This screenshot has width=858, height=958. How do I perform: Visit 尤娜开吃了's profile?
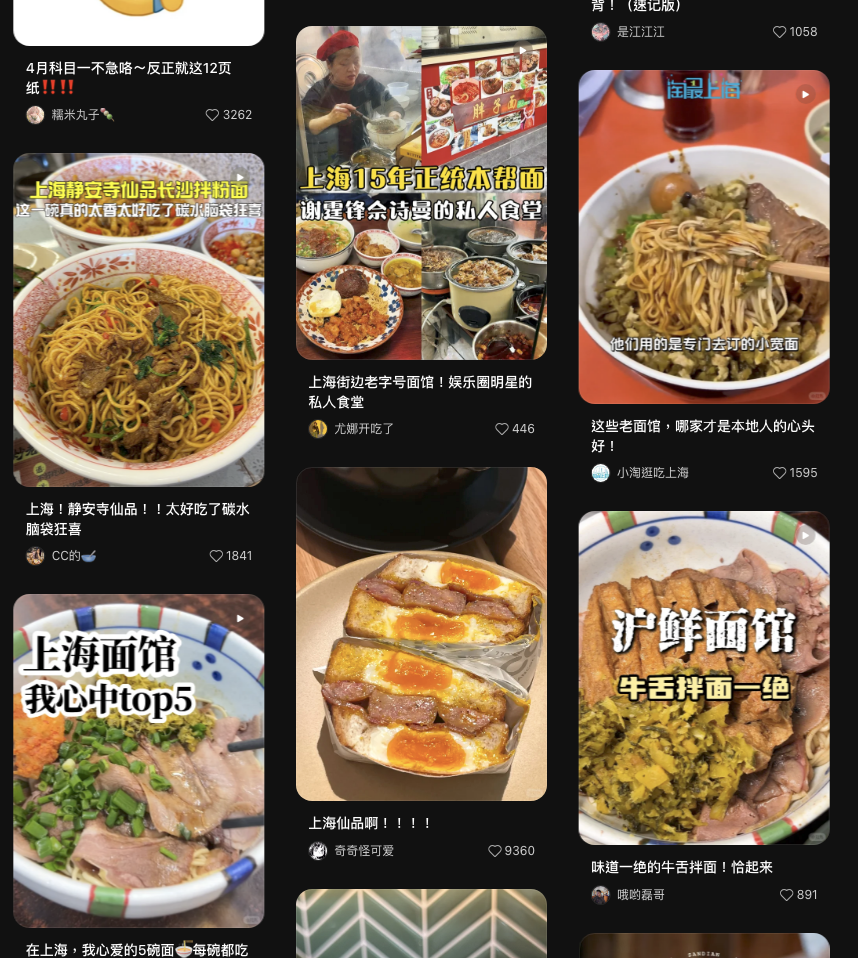pos(364,429)
